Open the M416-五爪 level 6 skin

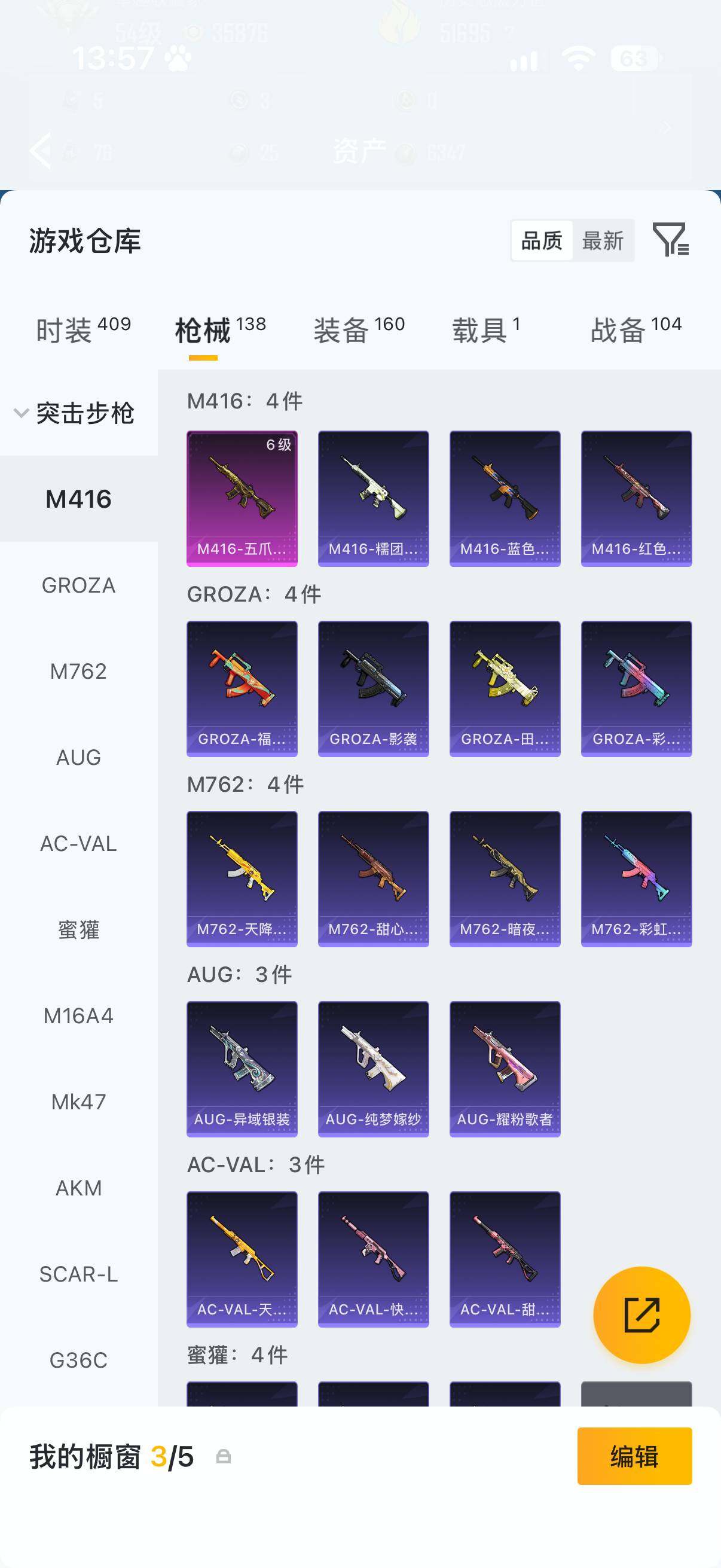pos(242,499)
